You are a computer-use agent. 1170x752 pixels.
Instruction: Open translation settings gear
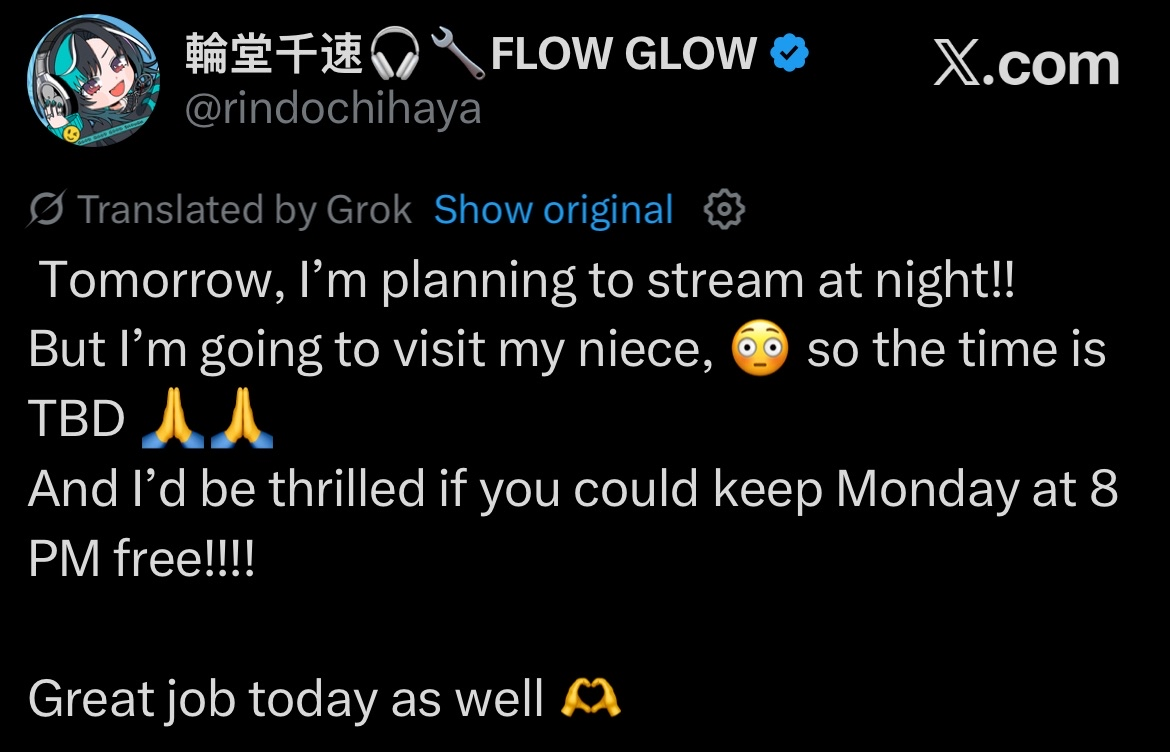pos(725,210)
